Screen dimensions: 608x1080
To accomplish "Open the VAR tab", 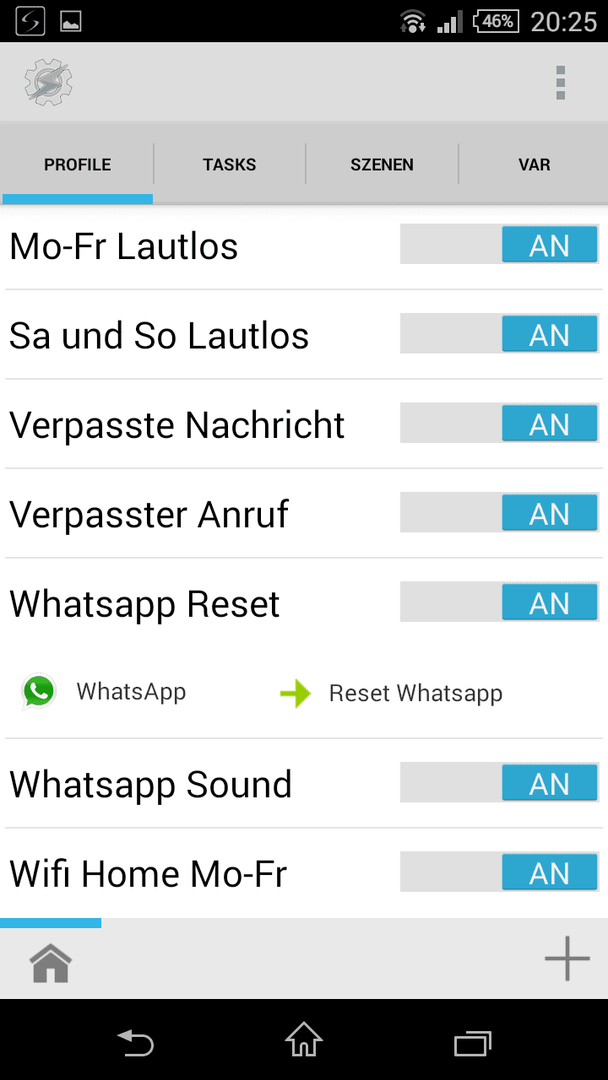I will click(x=534, y=165).
